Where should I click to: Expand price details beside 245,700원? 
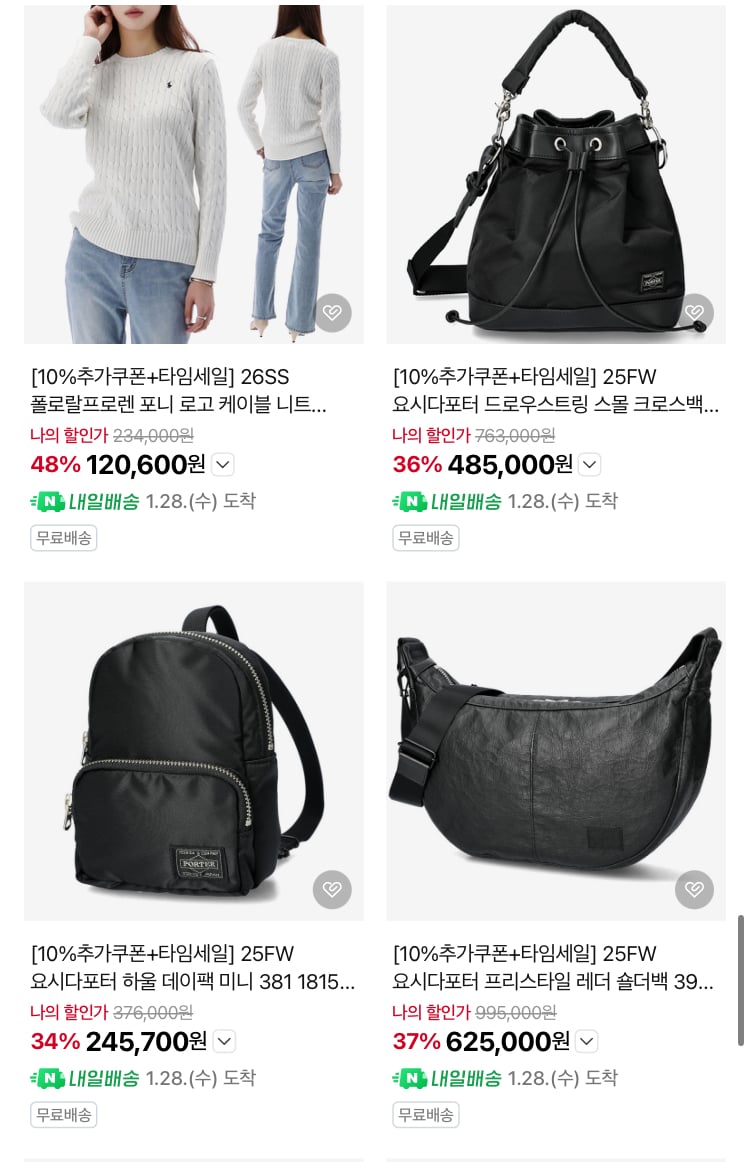(225, 1041)
